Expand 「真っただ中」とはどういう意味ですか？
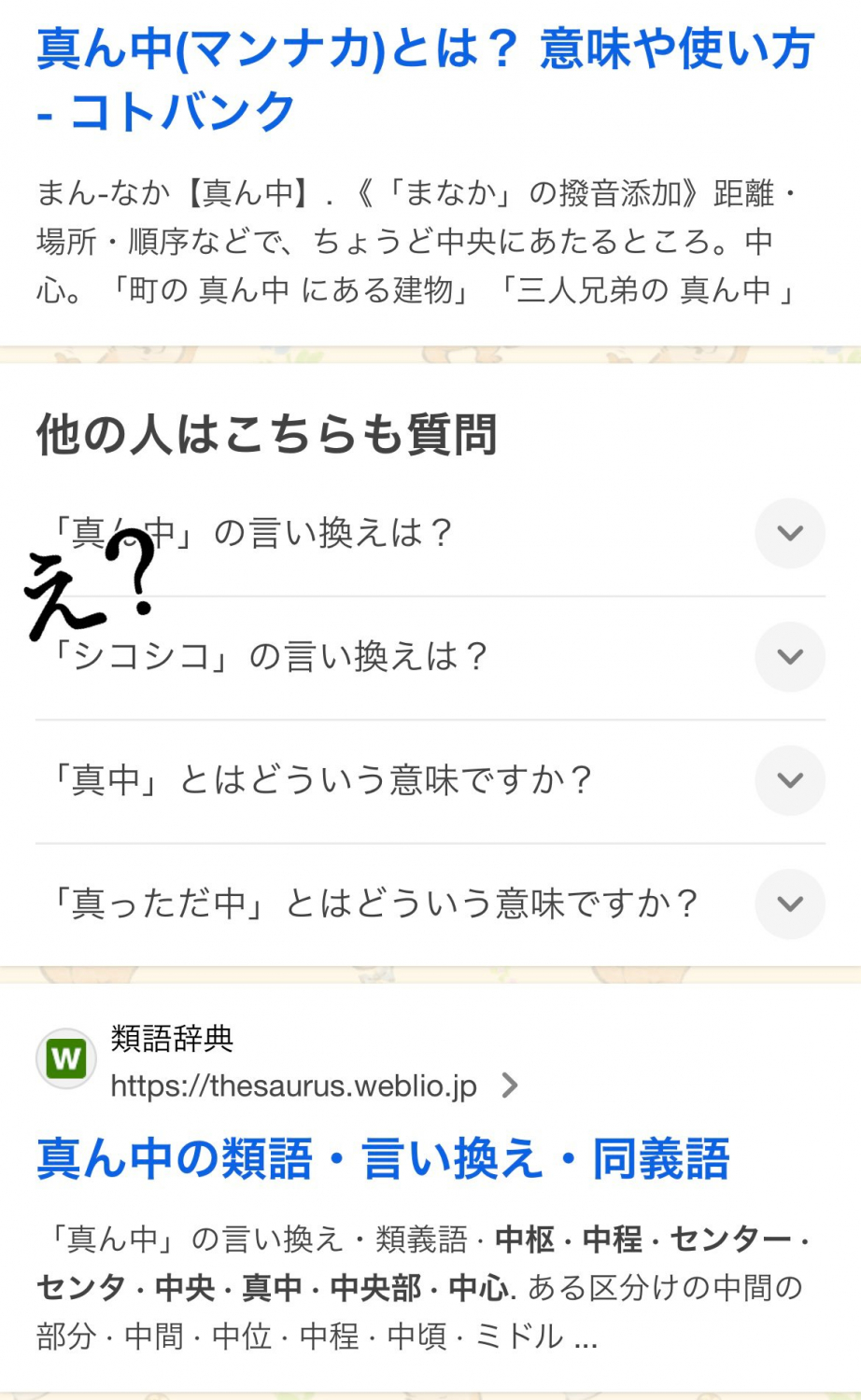The image size is (861, 1400). click(x=789, y=903)
